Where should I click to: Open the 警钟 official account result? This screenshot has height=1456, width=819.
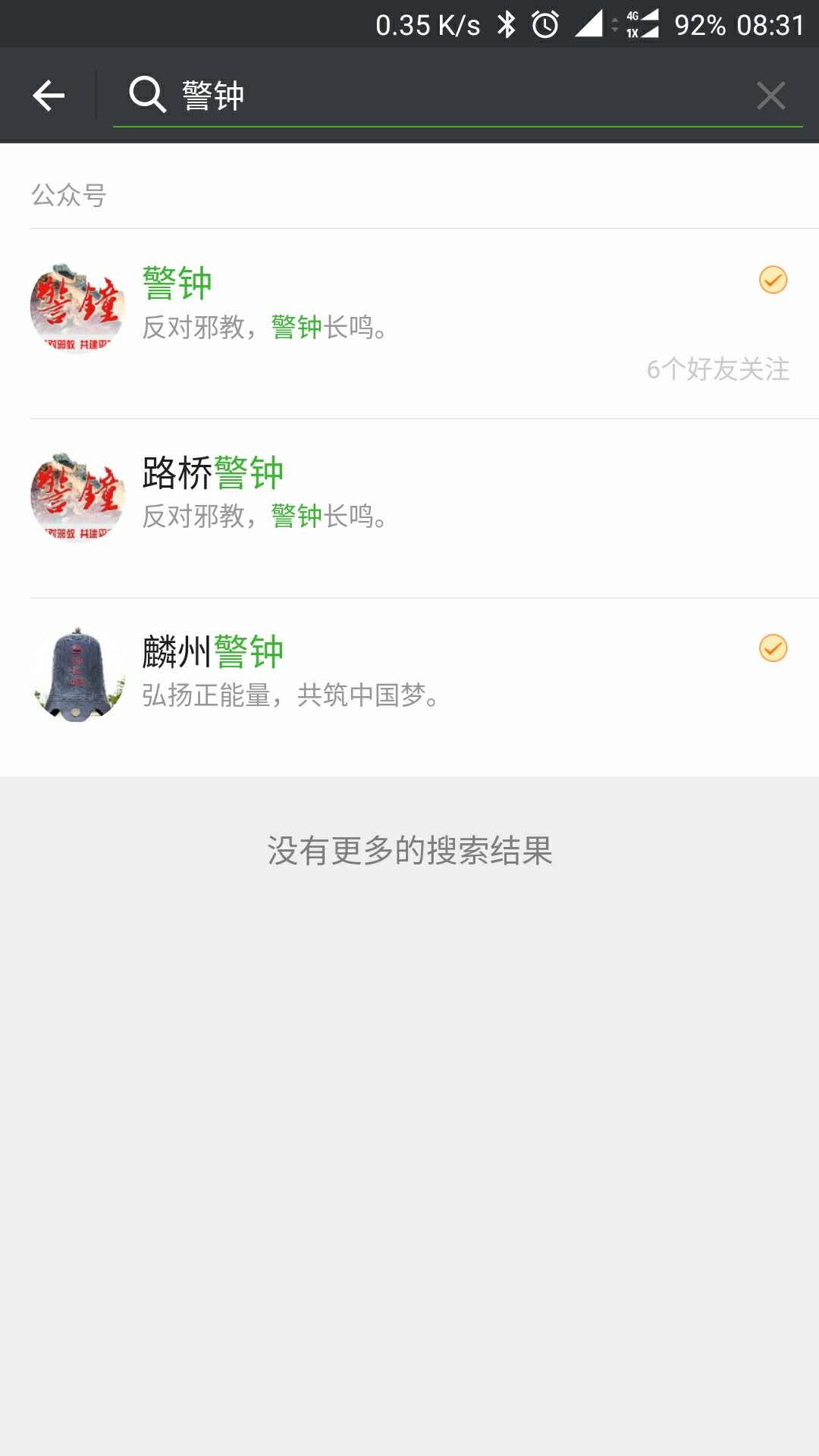point(409,322)
